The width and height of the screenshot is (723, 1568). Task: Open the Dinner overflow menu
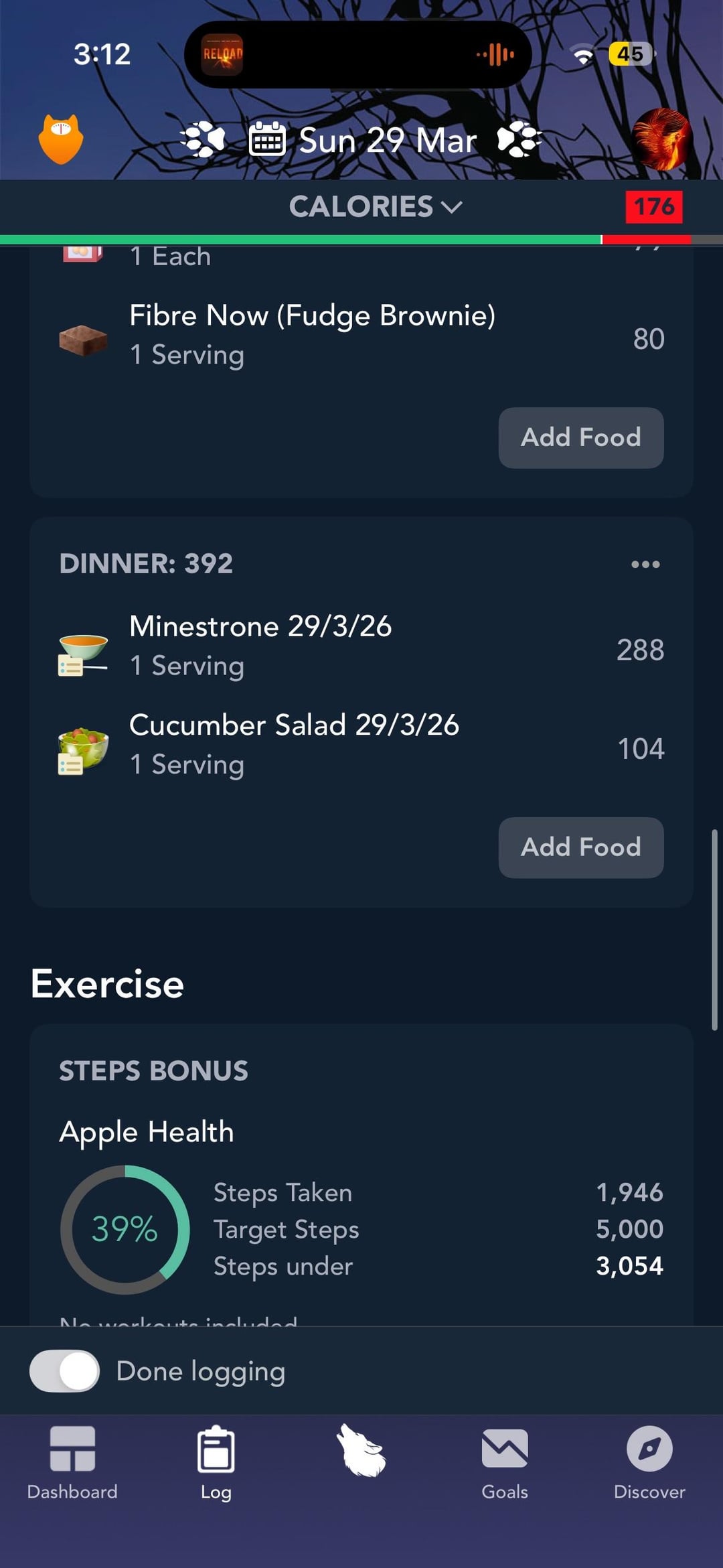click(645, 565)
